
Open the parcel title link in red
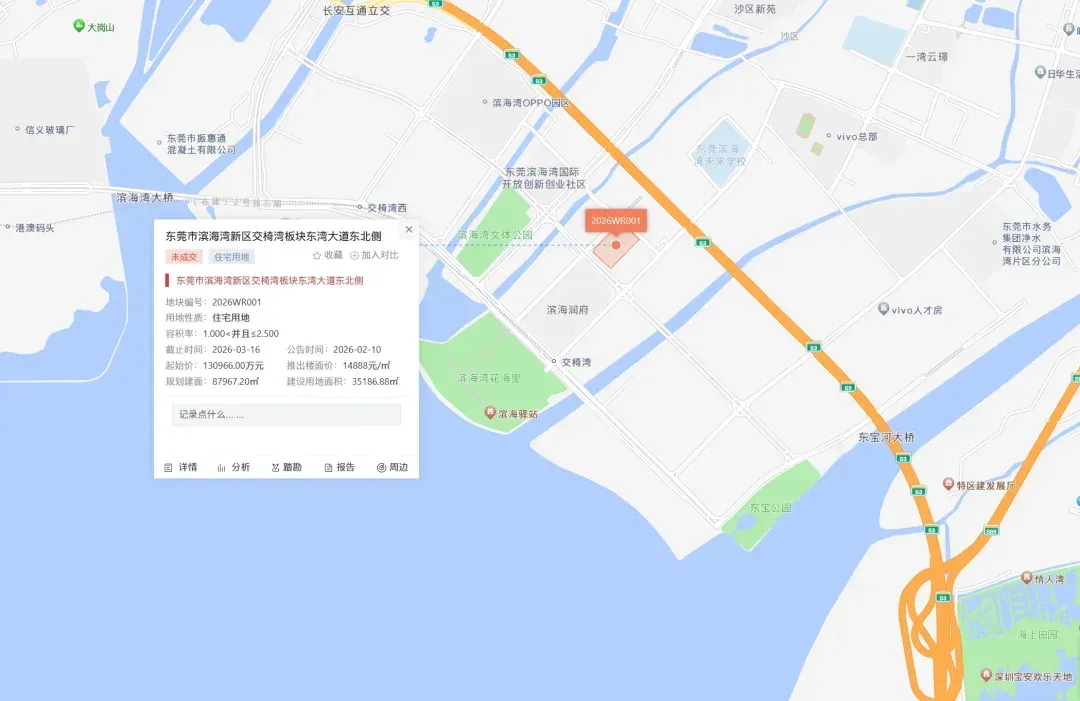coord(269,280)
